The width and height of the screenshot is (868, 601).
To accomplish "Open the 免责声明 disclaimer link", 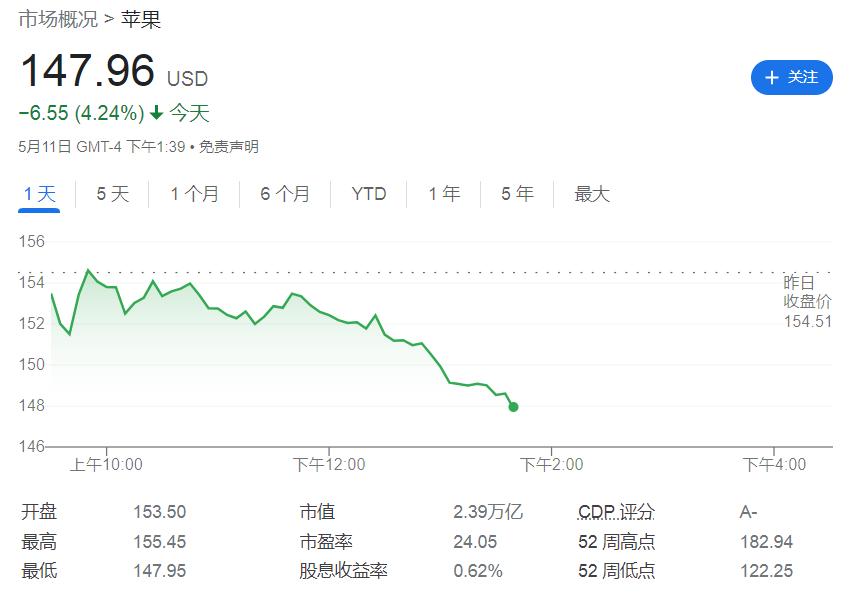I will pos(229,147).
